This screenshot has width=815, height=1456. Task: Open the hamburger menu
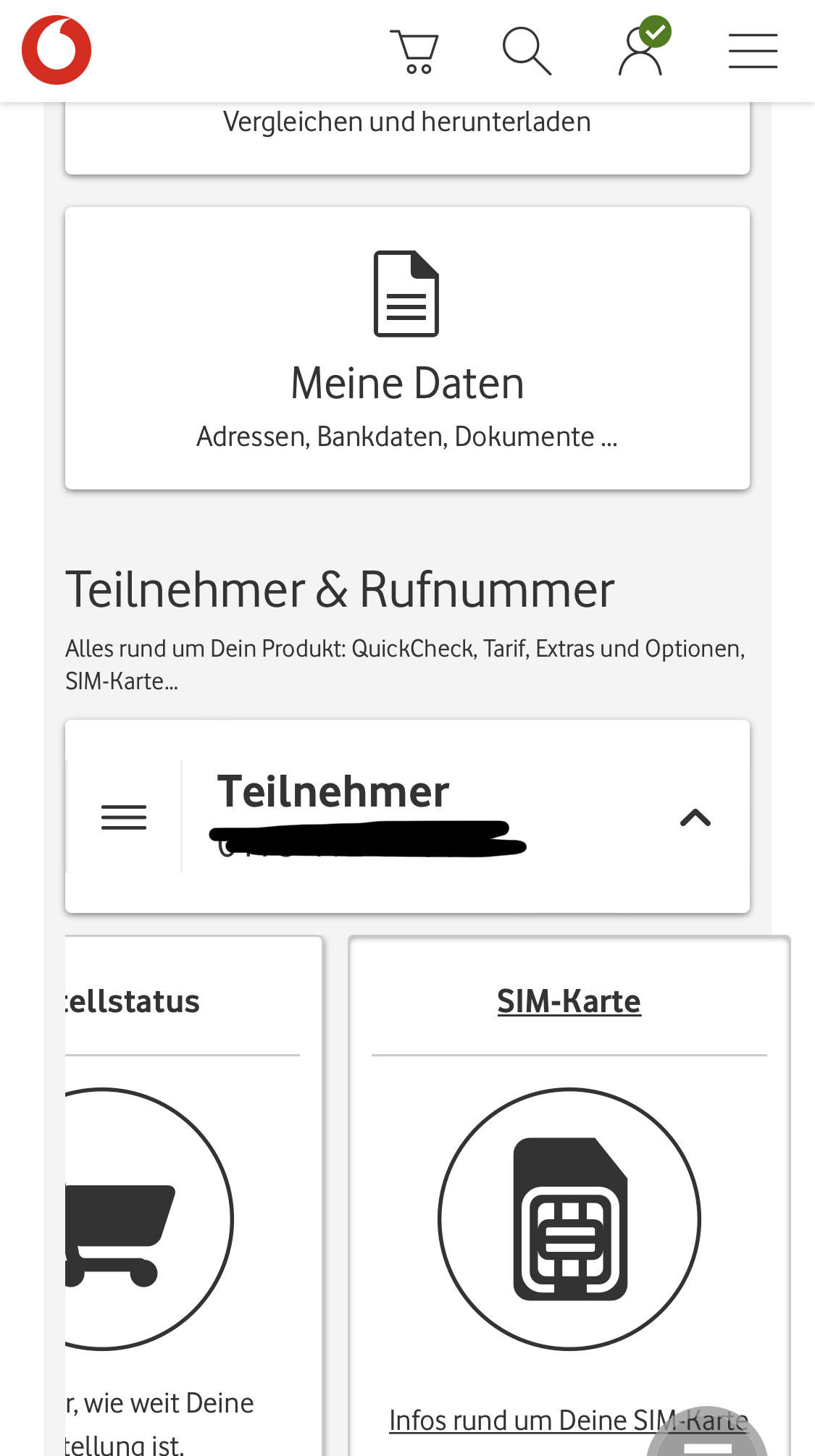click(x=753, y=51)
